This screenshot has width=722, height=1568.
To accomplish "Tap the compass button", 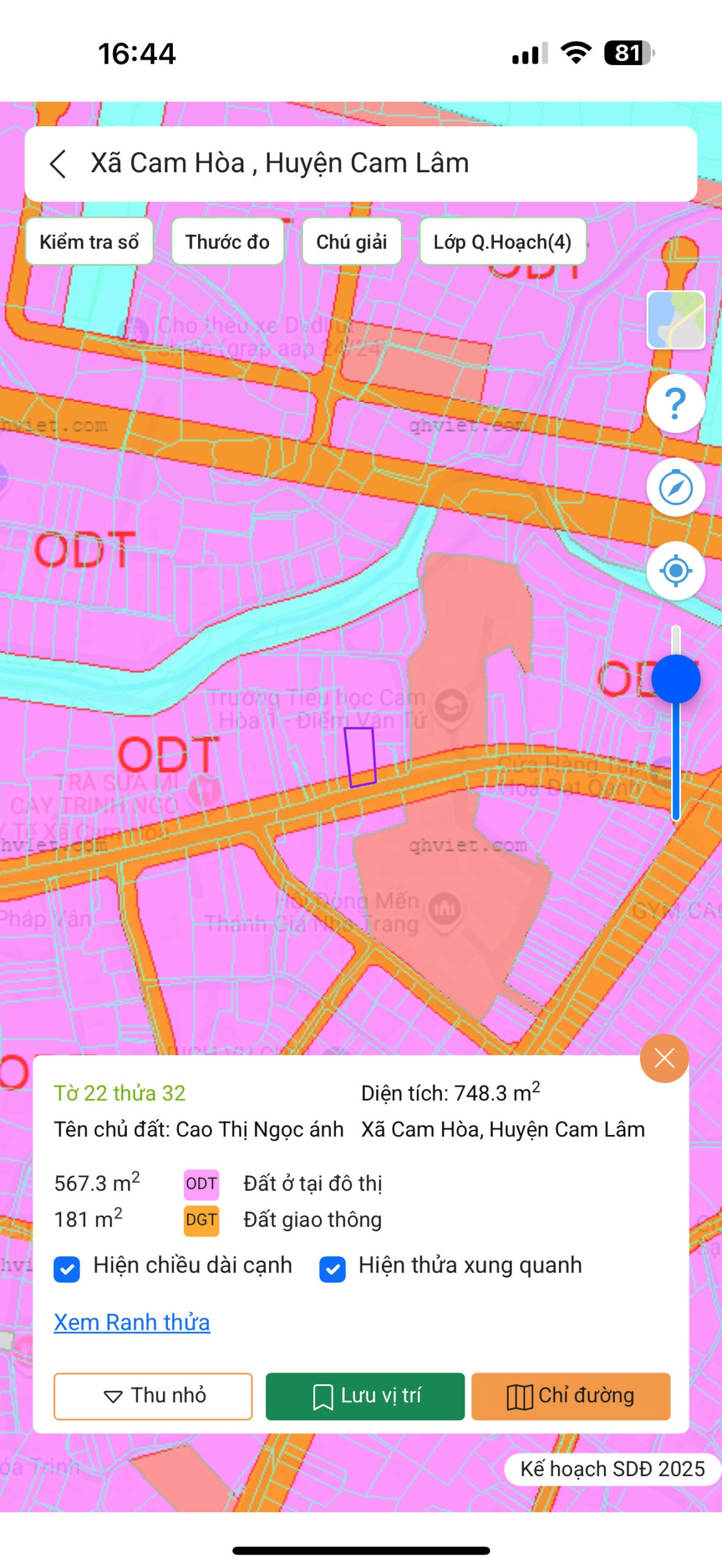I will coord(675,488).
